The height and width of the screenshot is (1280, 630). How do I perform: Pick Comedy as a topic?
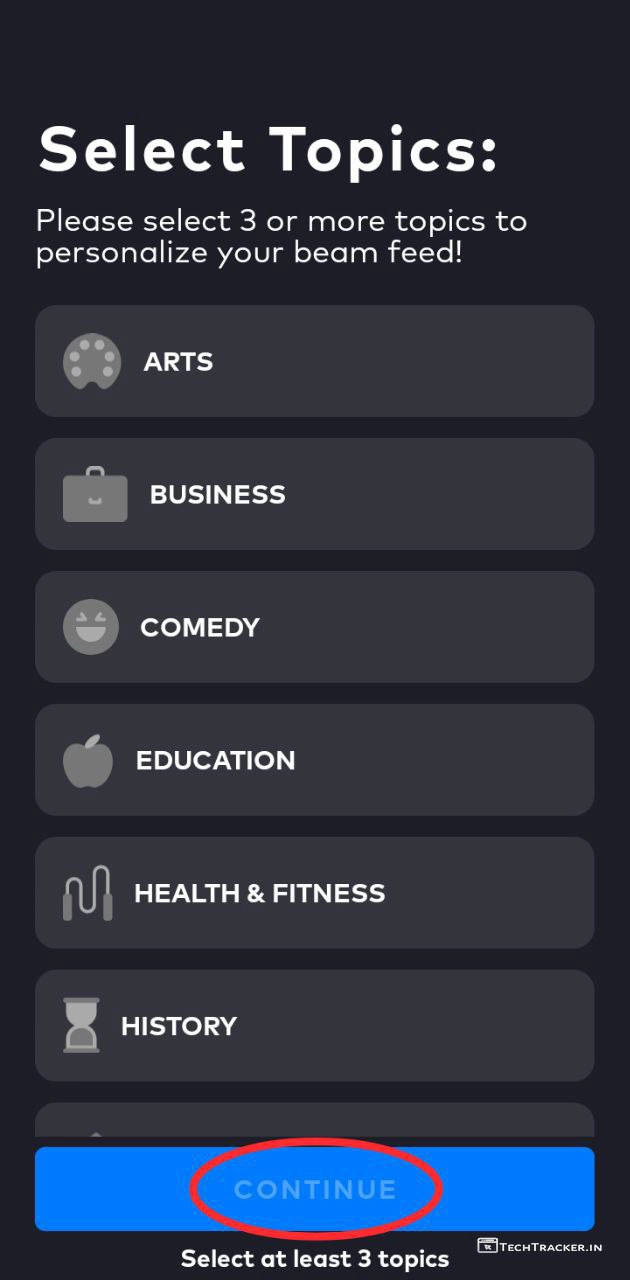pos(314,627)
